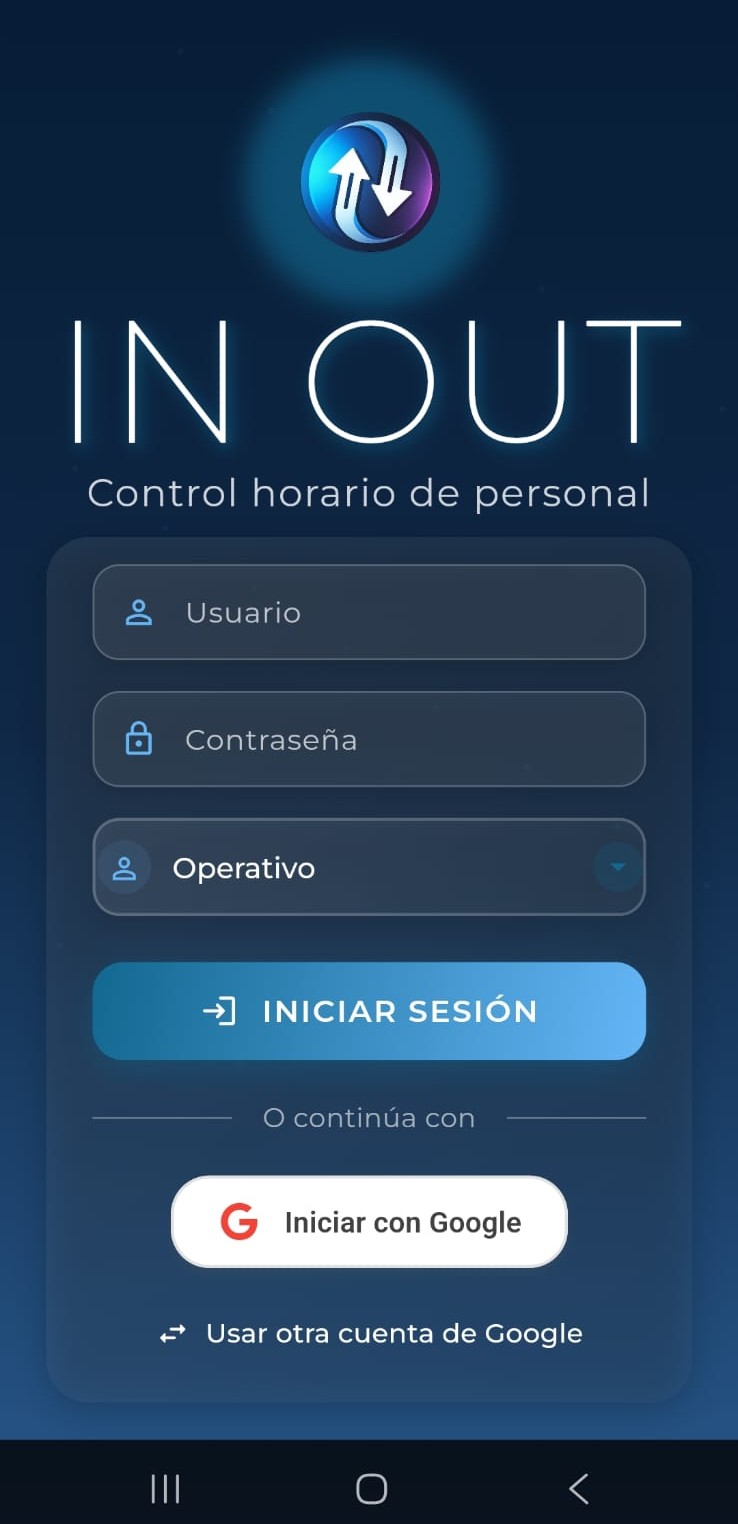The image size is (738, 1524).
Task: Choose a role from the Operativo combo box
Action: pyautogui.click(x=369, y=868)
